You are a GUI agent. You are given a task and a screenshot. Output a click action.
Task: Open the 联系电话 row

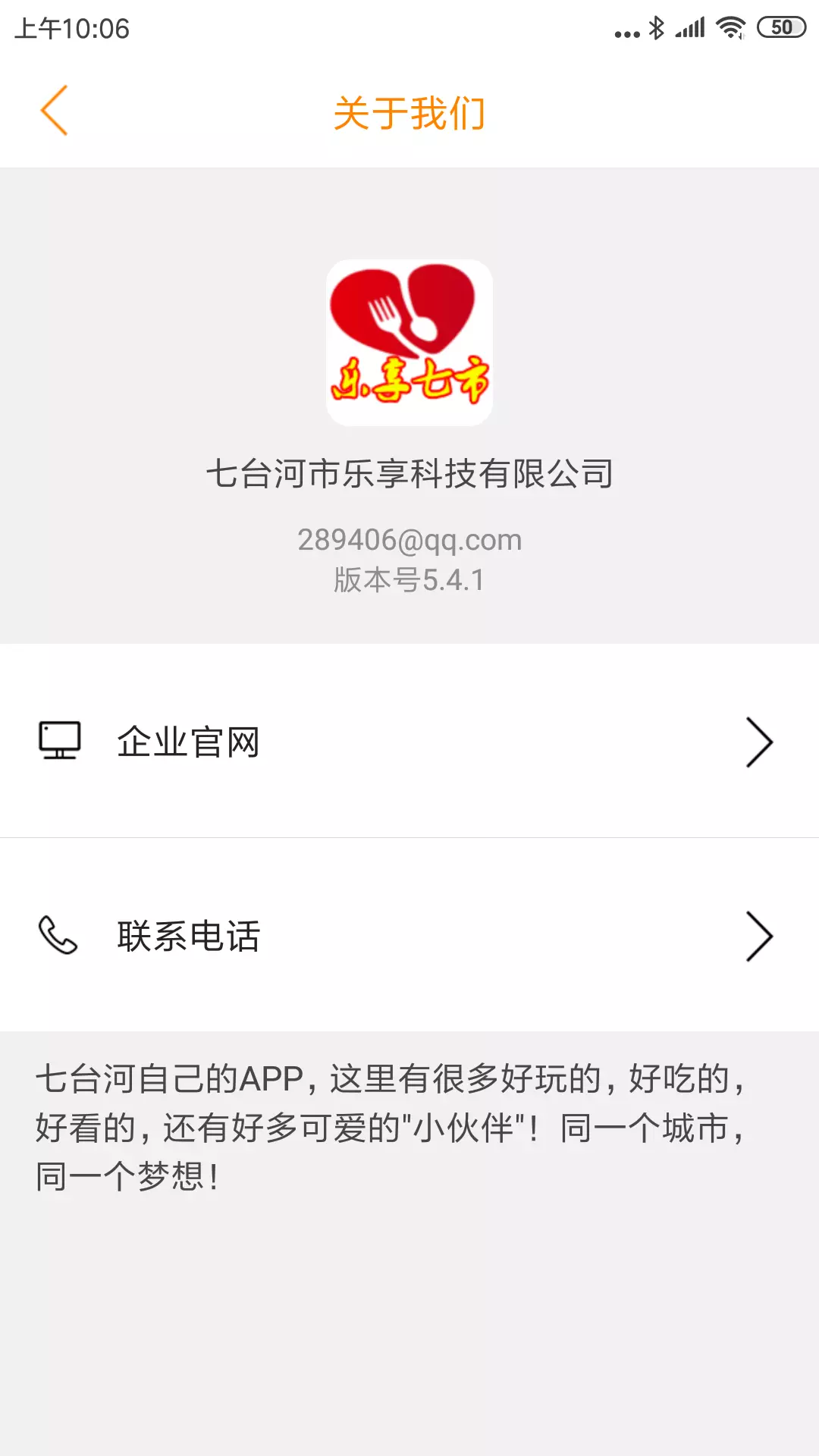coord(409,935)
